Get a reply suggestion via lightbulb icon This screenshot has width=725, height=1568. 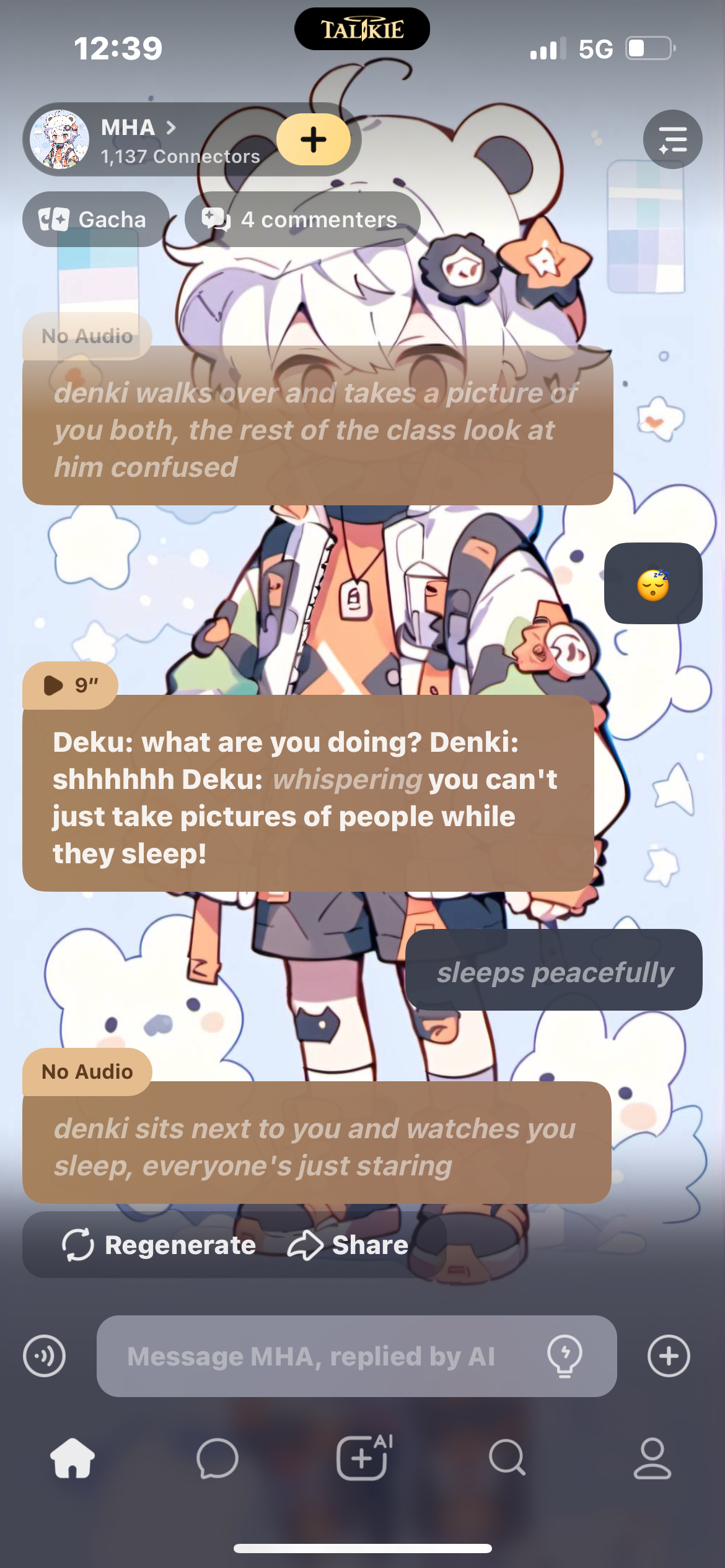pyautogui.click(x=565, y=1356)
